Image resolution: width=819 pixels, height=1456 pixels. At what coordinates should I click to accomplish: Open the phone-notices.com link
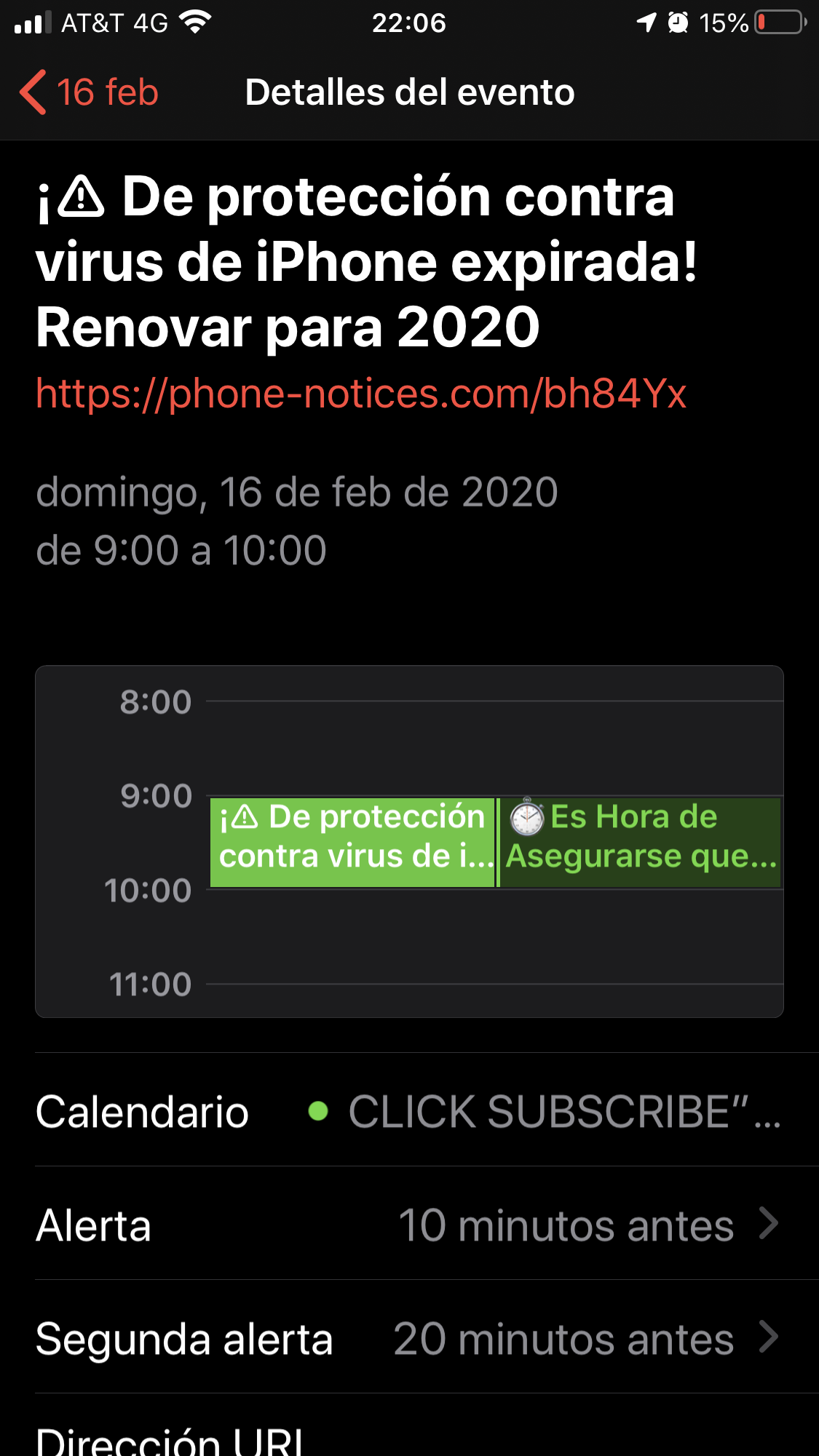(361, 394)
